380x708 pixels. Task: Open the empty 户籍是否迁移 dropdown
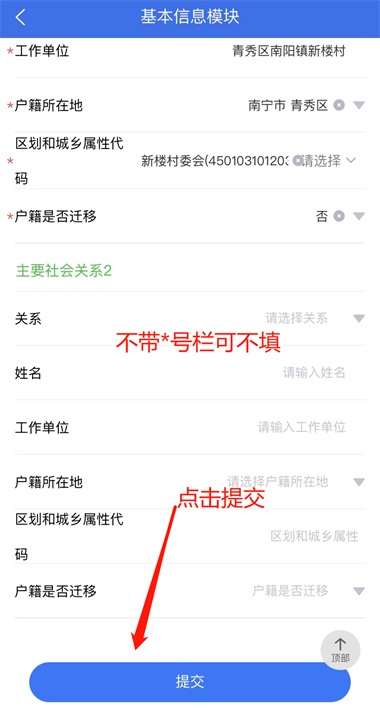308,591
